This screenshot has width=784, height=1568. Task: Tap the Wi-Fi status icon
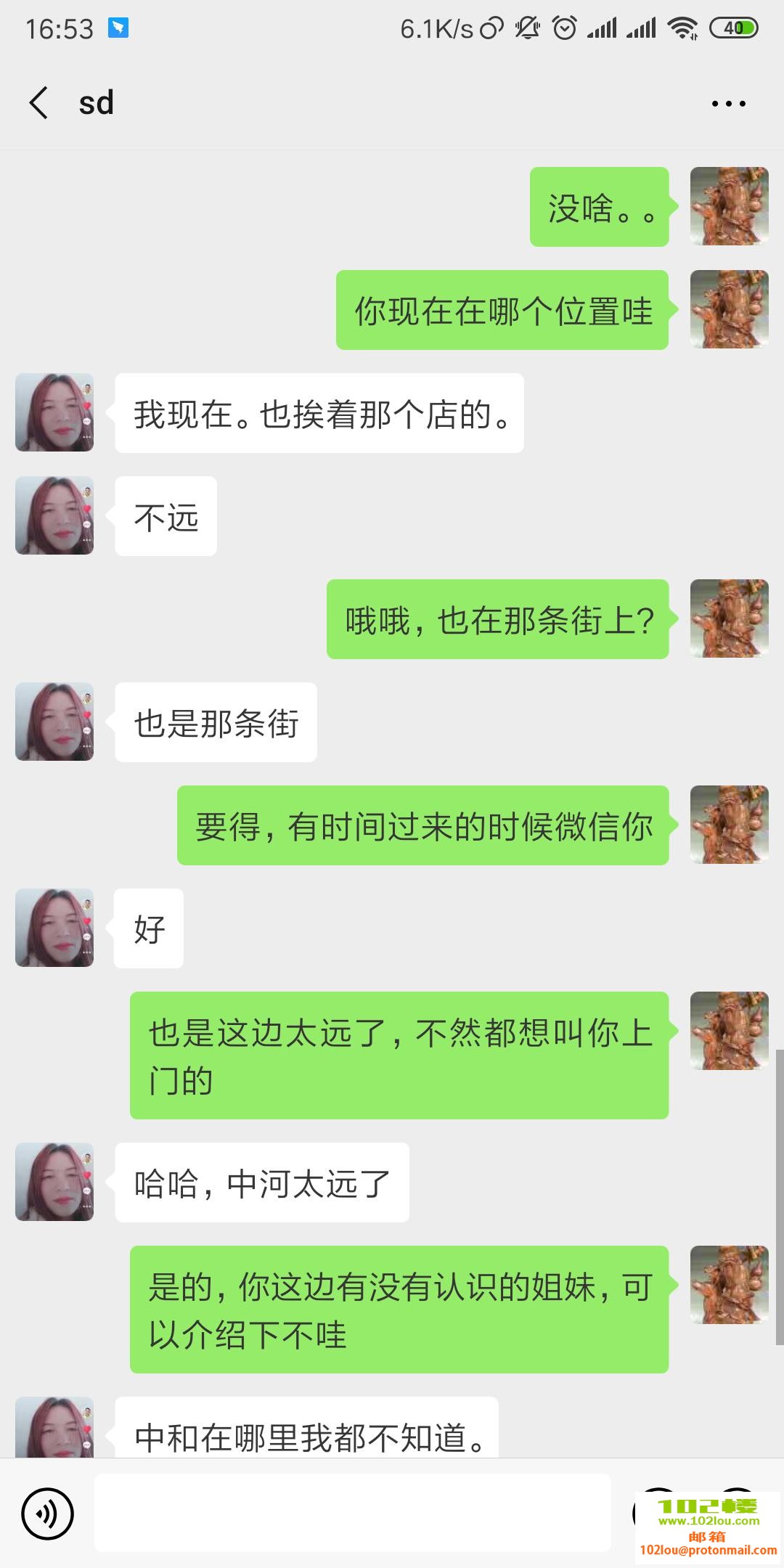pos(681,28)
